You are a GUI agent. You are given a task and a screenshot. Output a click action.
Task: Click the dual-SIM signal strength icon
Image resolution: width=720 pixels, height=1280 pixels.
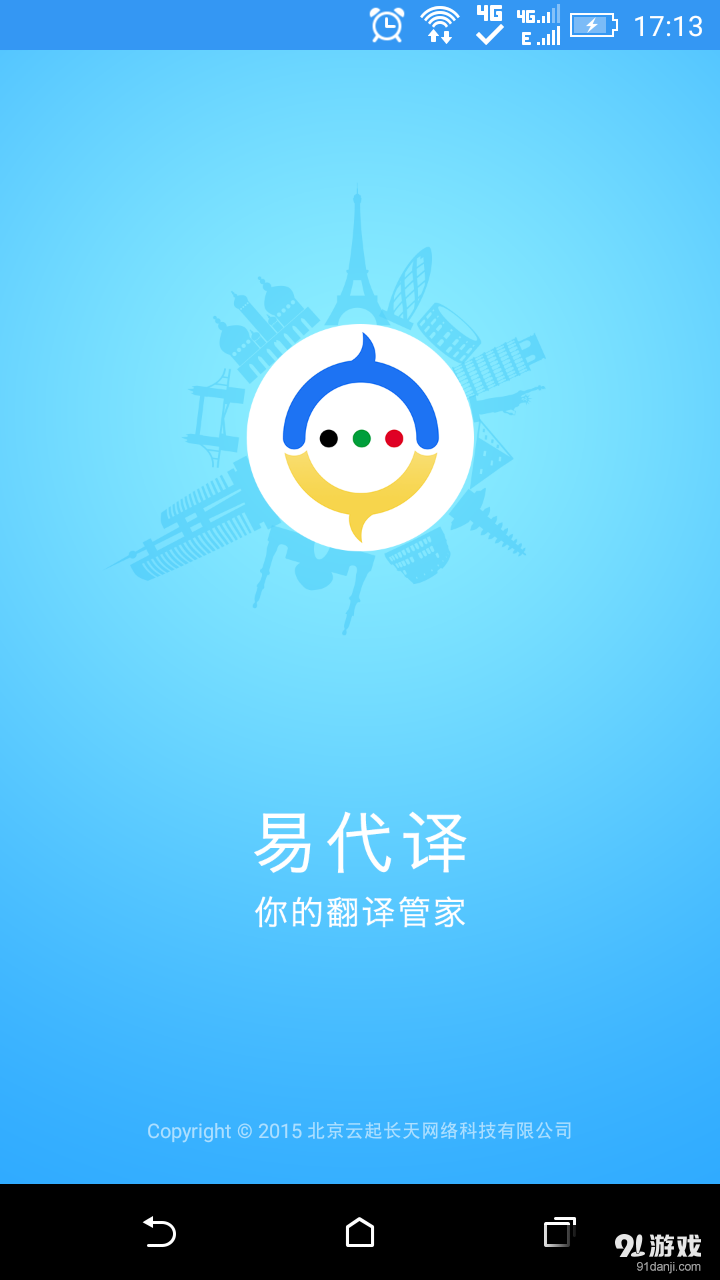click(x=539, y=26)
